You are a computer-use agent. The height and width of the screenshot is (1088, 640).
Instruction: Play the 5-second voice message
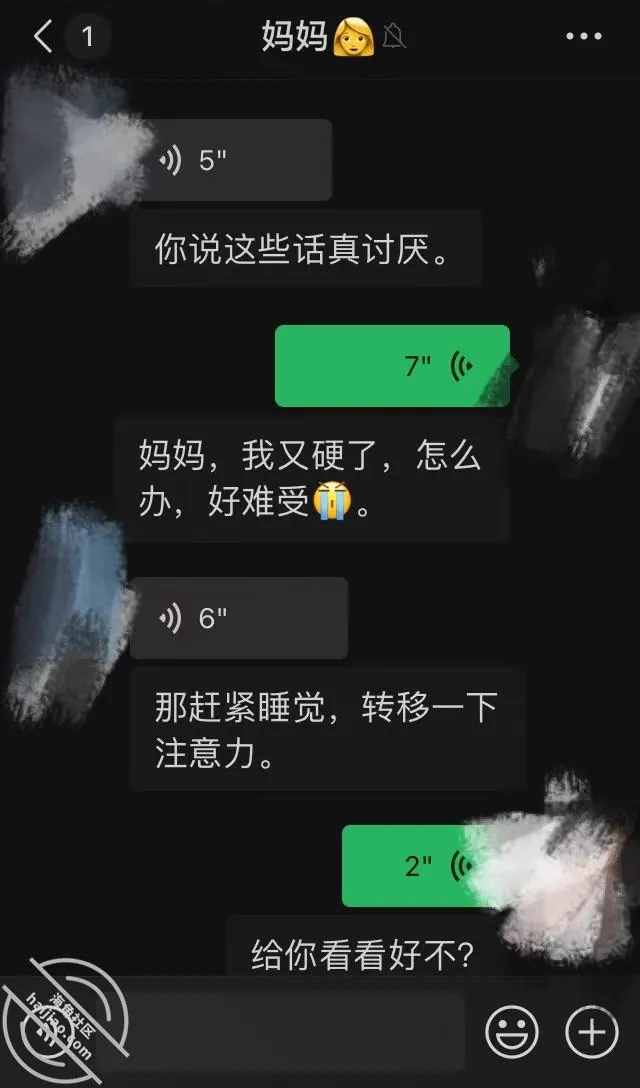tap(231, 160)
